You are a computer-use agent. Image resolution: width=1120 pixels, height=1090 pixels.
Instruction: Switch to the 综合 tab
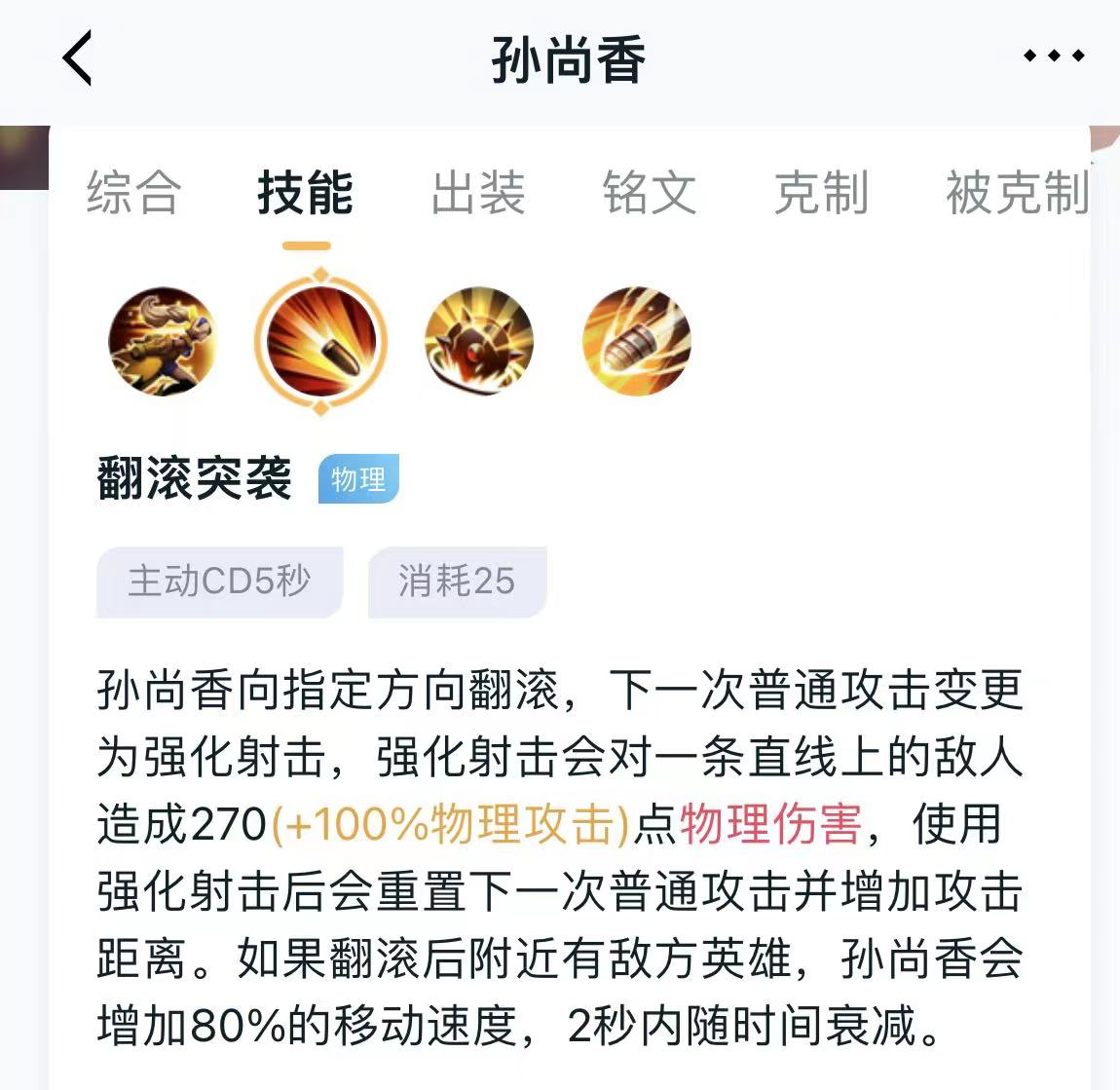coord(133,192)
